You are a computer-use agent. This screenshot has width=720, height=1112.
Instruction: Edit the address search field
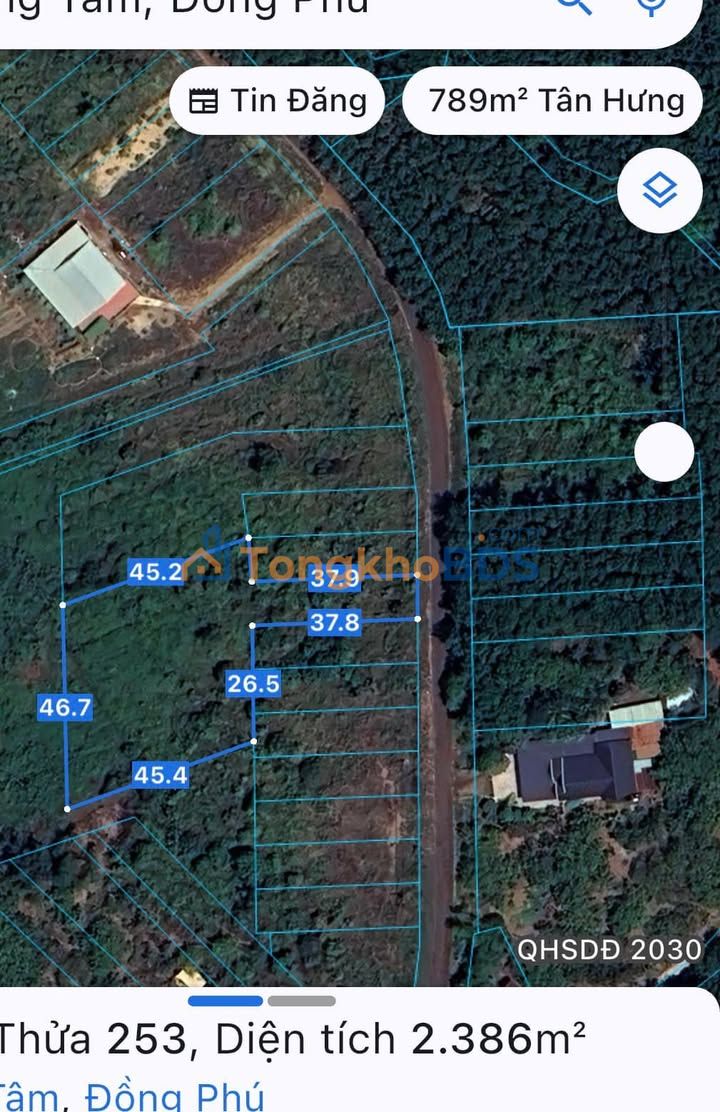(x=250, y=8)
